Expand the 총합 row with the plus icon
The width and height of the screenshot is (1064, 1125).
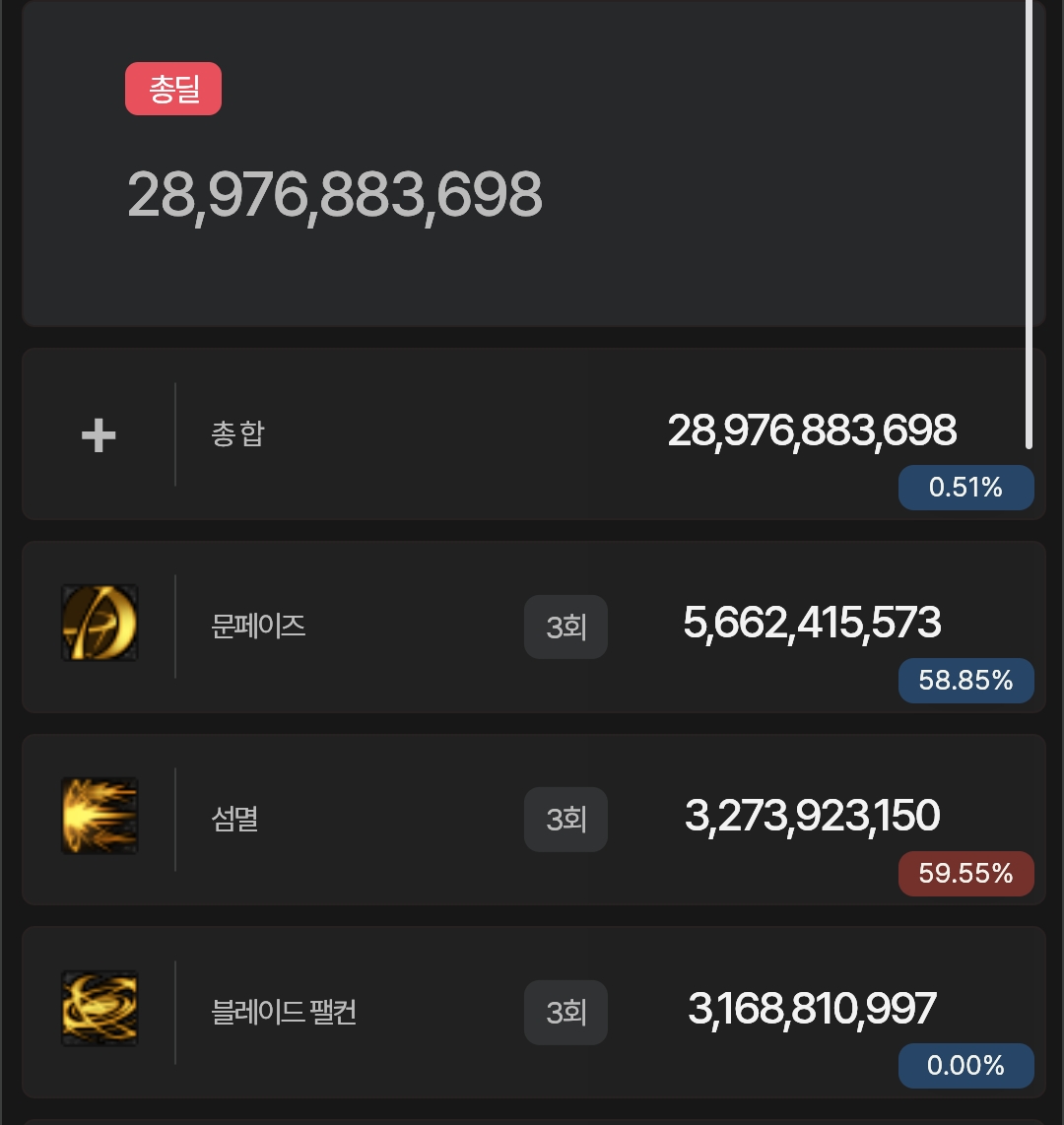(x=99, y=434)
